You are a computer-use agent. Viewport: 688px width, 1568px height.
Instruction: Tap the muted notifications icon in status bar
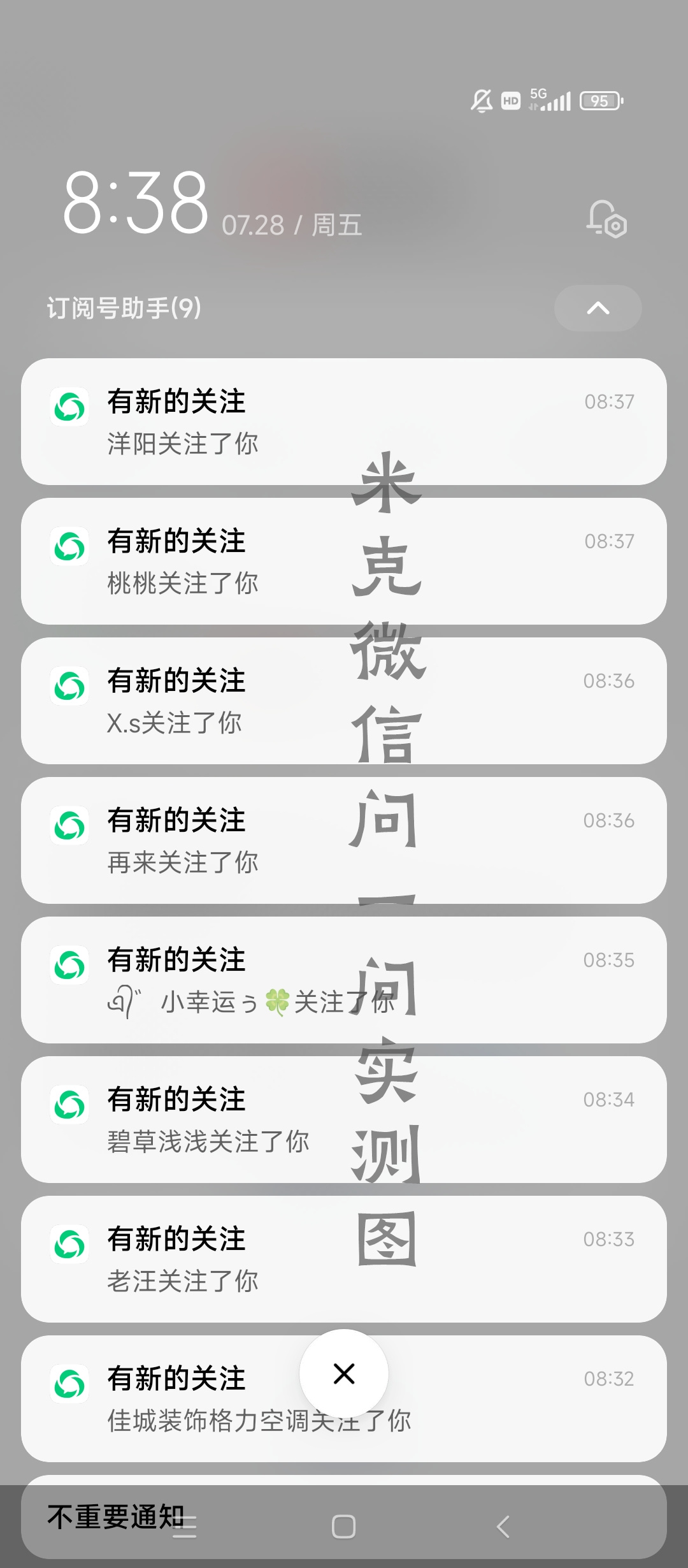point(481,100)
